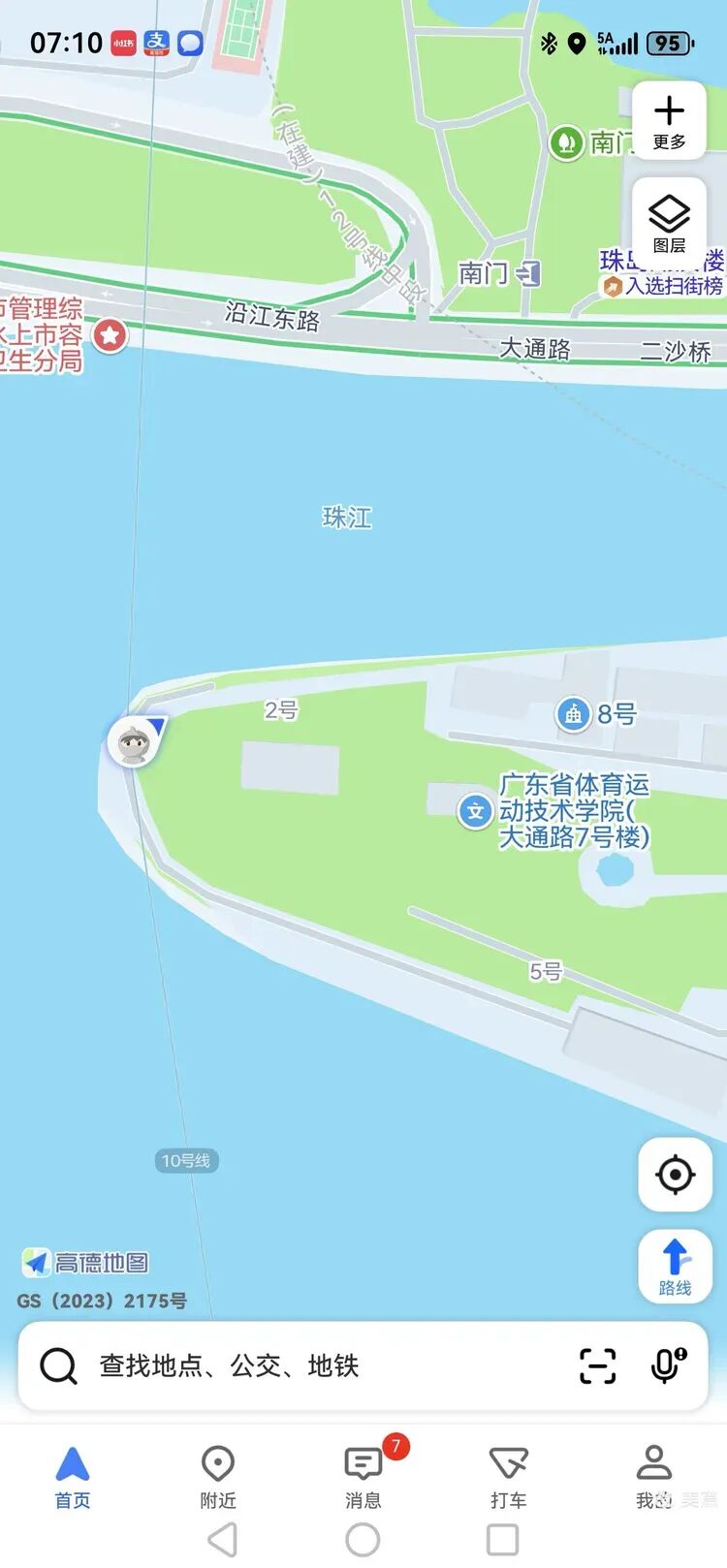The height and width of the screenshot is (1568, 727).
Task: Recenter map on current location
Action: point(676,1175)
